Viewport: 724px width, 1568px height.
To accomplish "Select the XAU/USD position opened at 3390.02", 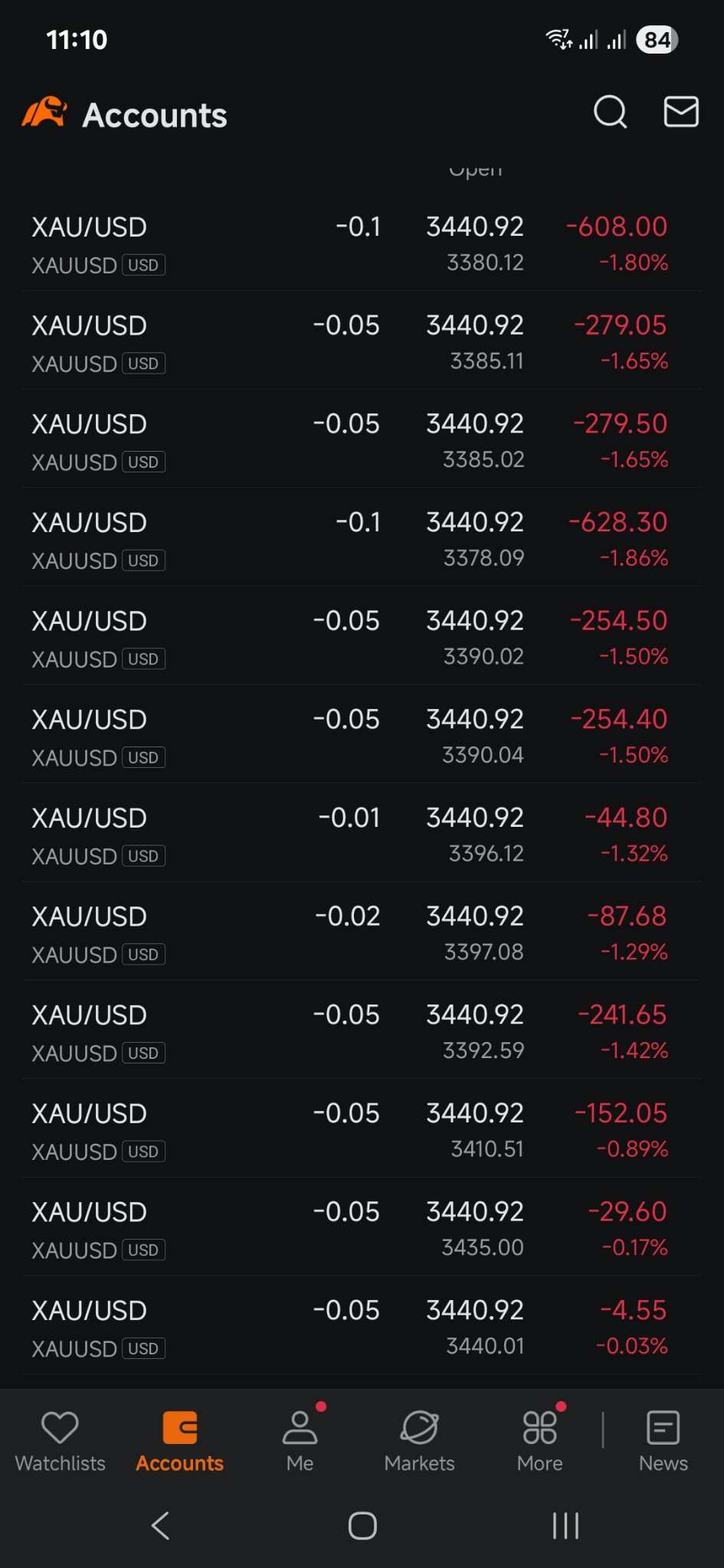I will coord(362,637).
